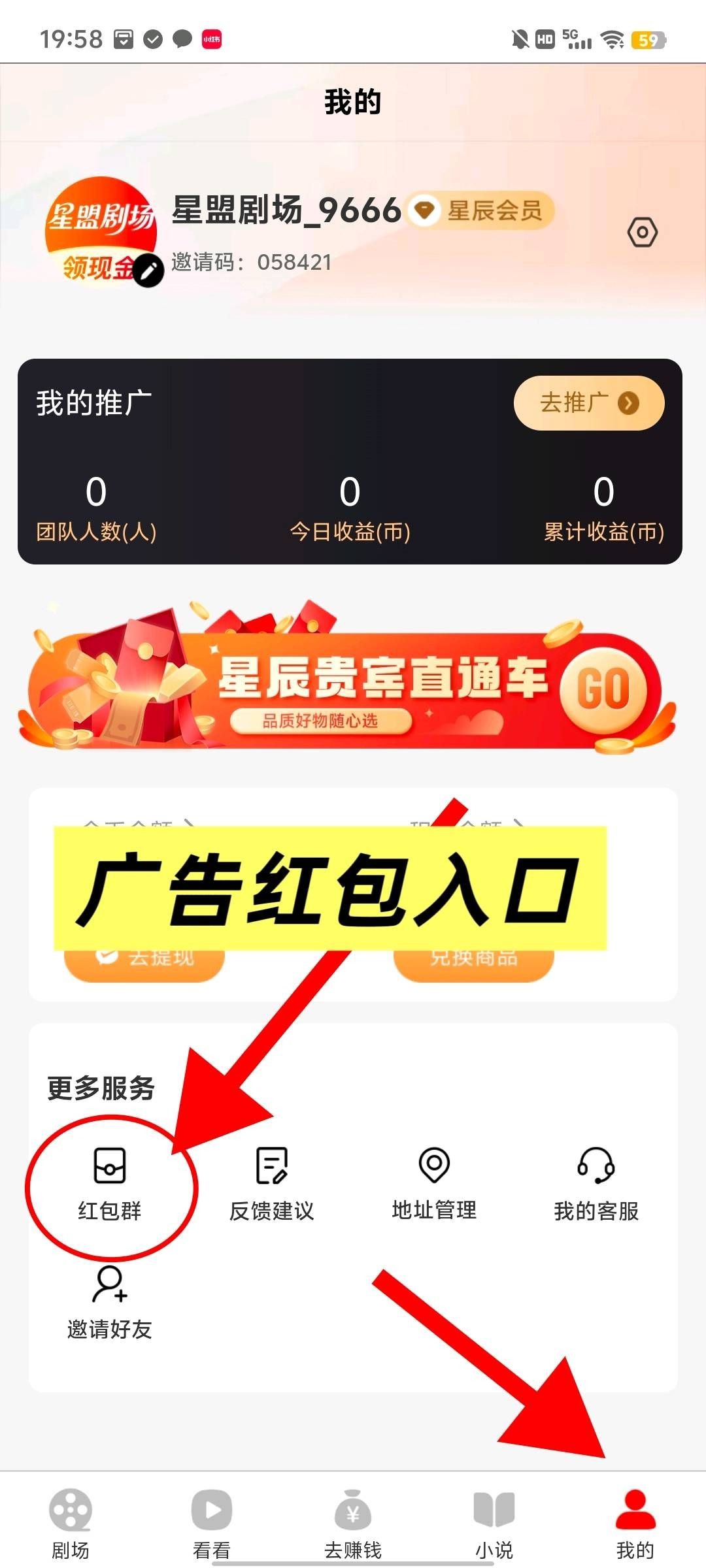This screenshot has height=1568, width=706.
Task: Open 反馈建议 feedback
Action: point(271,1184)
